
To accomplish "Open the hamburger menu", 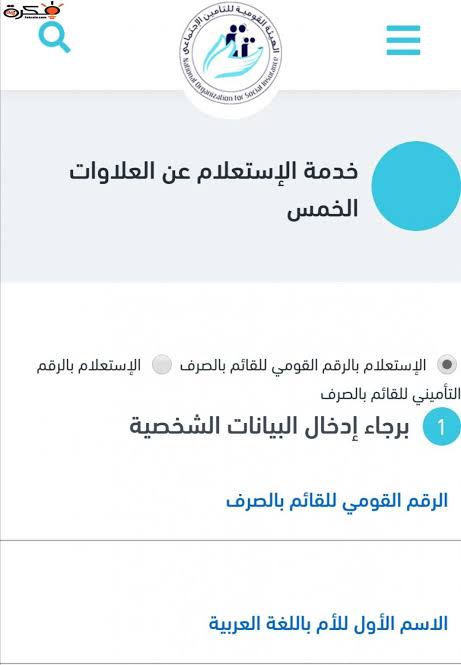I will coord(403,40).
